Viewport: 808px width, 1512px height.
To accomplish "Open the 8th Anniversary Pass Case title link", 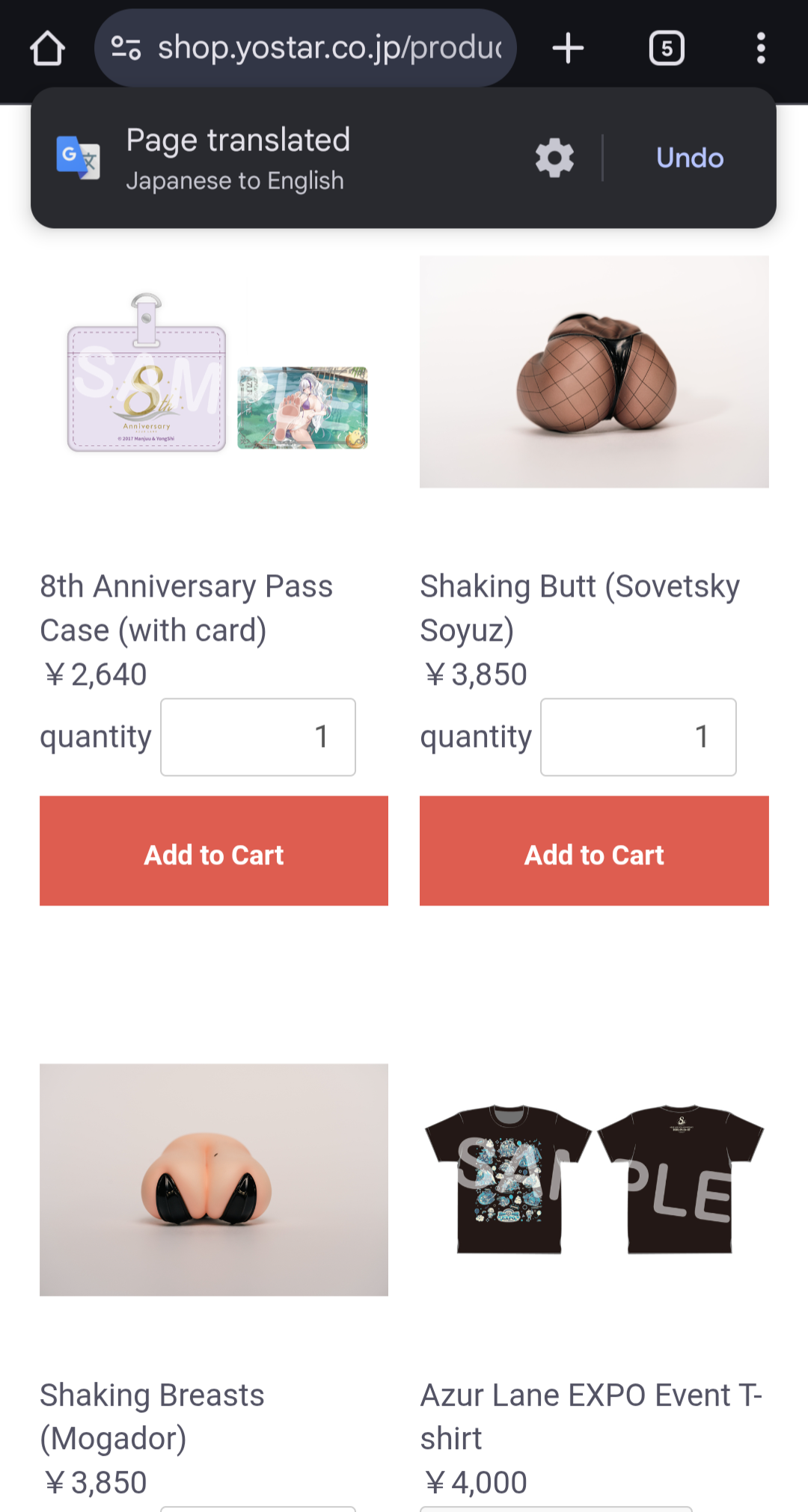I will tap(186, 608).
